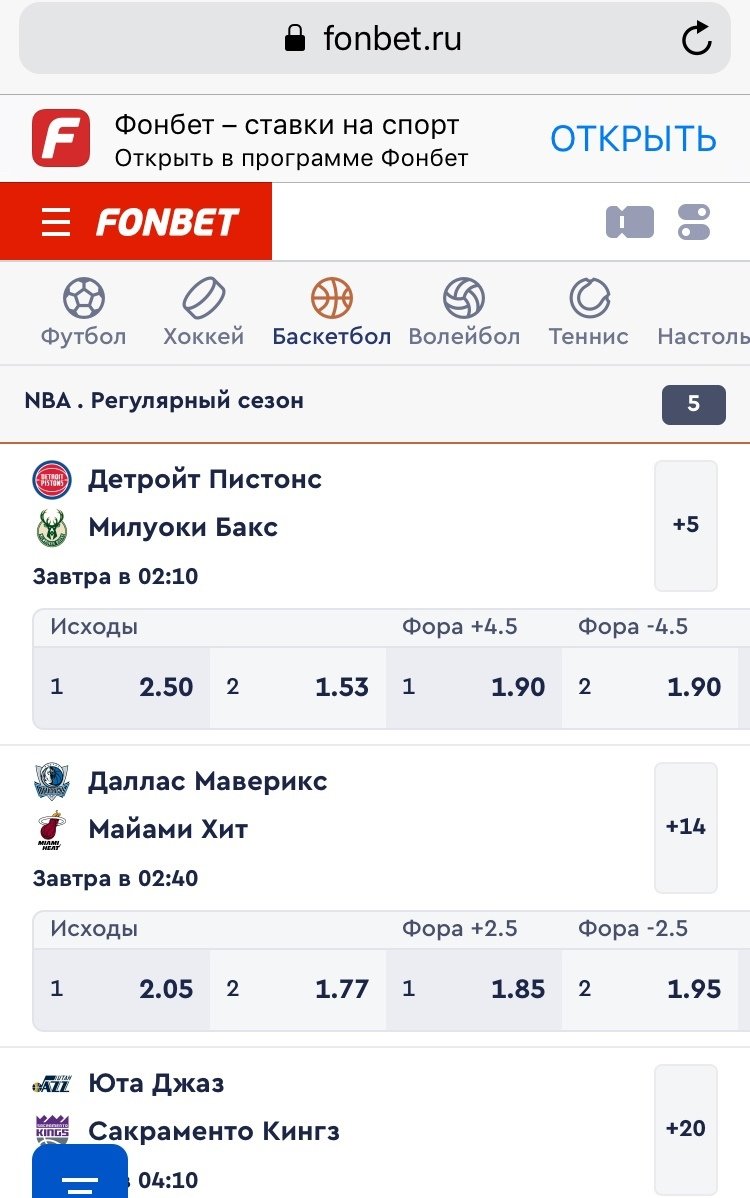Select the Теннис sport tab
The image size is (750, 1198).
pyautogui.click(x=589, y=313)
